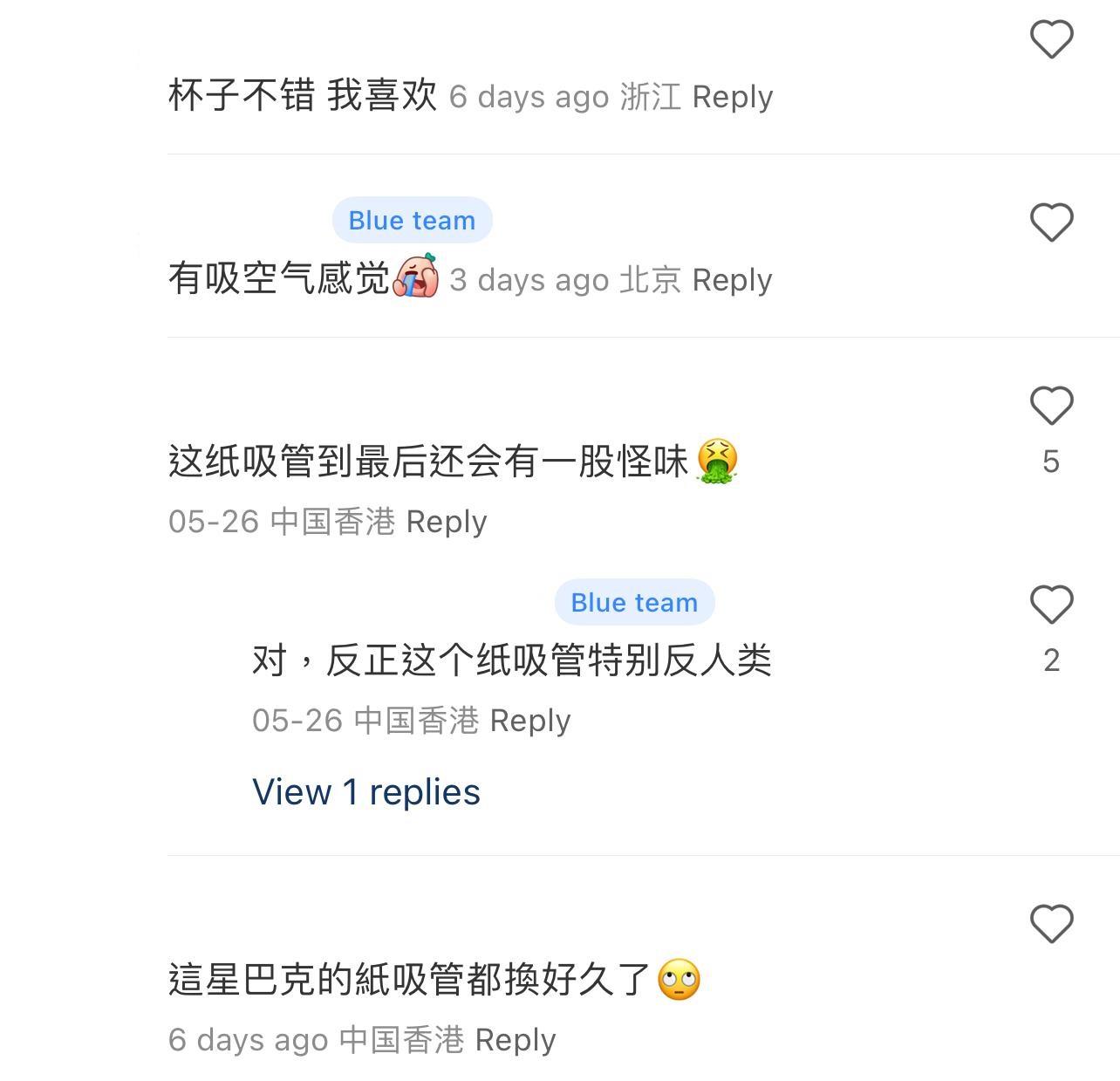Expand View 1 replies
The image size is (1120, 1081).
pos(365,792)
